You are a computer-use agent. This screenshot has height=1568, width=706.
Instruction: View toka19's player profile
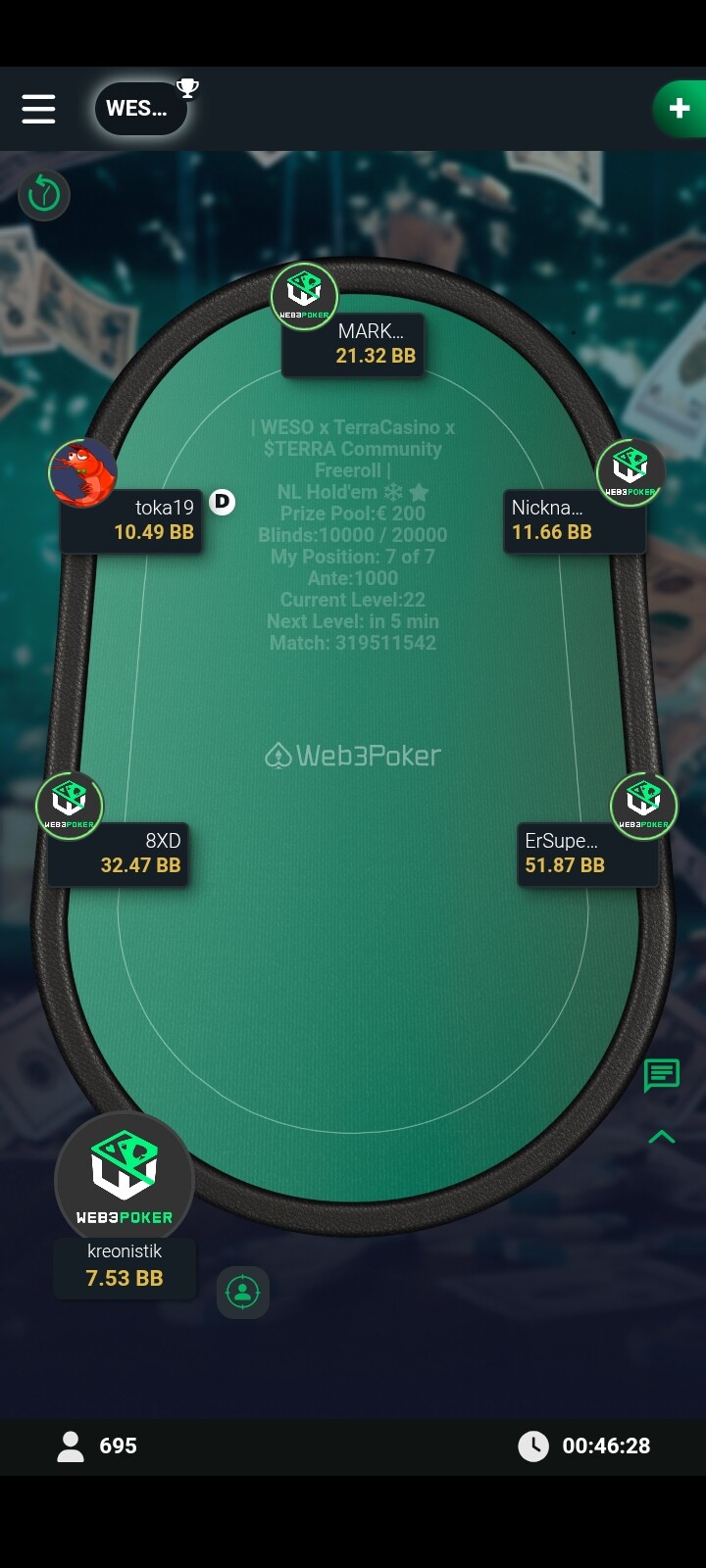83,473
